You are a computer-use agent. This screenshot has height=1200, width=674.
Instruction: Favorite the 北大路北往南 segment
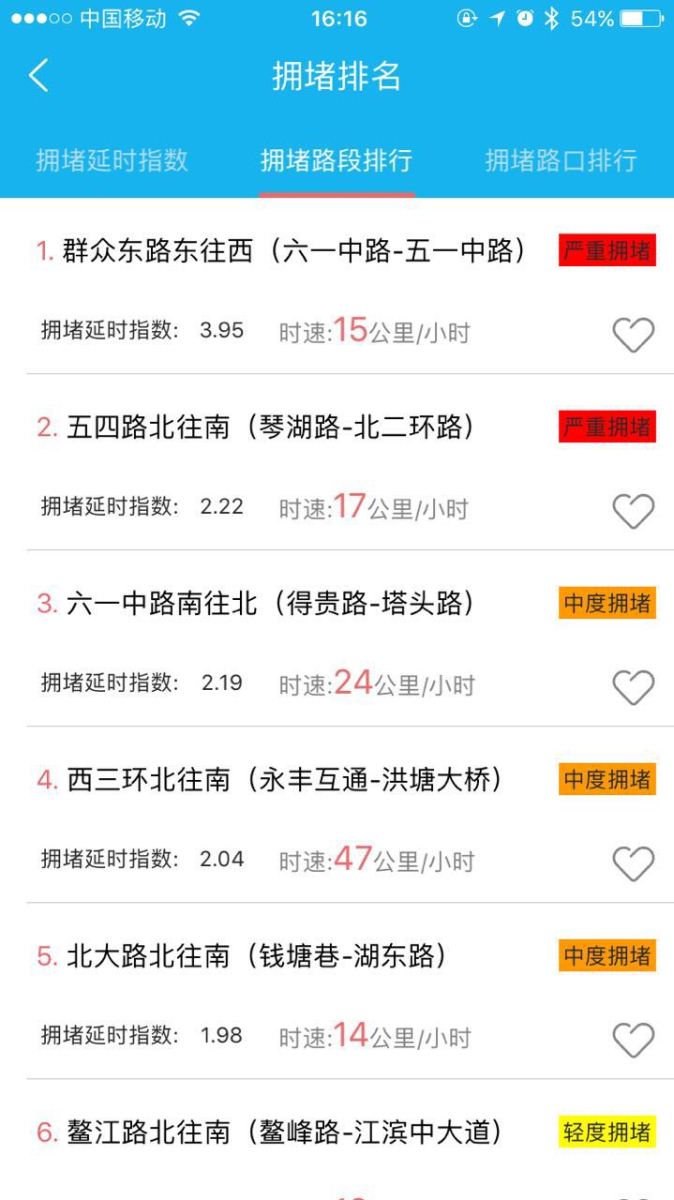[633, 1039]
